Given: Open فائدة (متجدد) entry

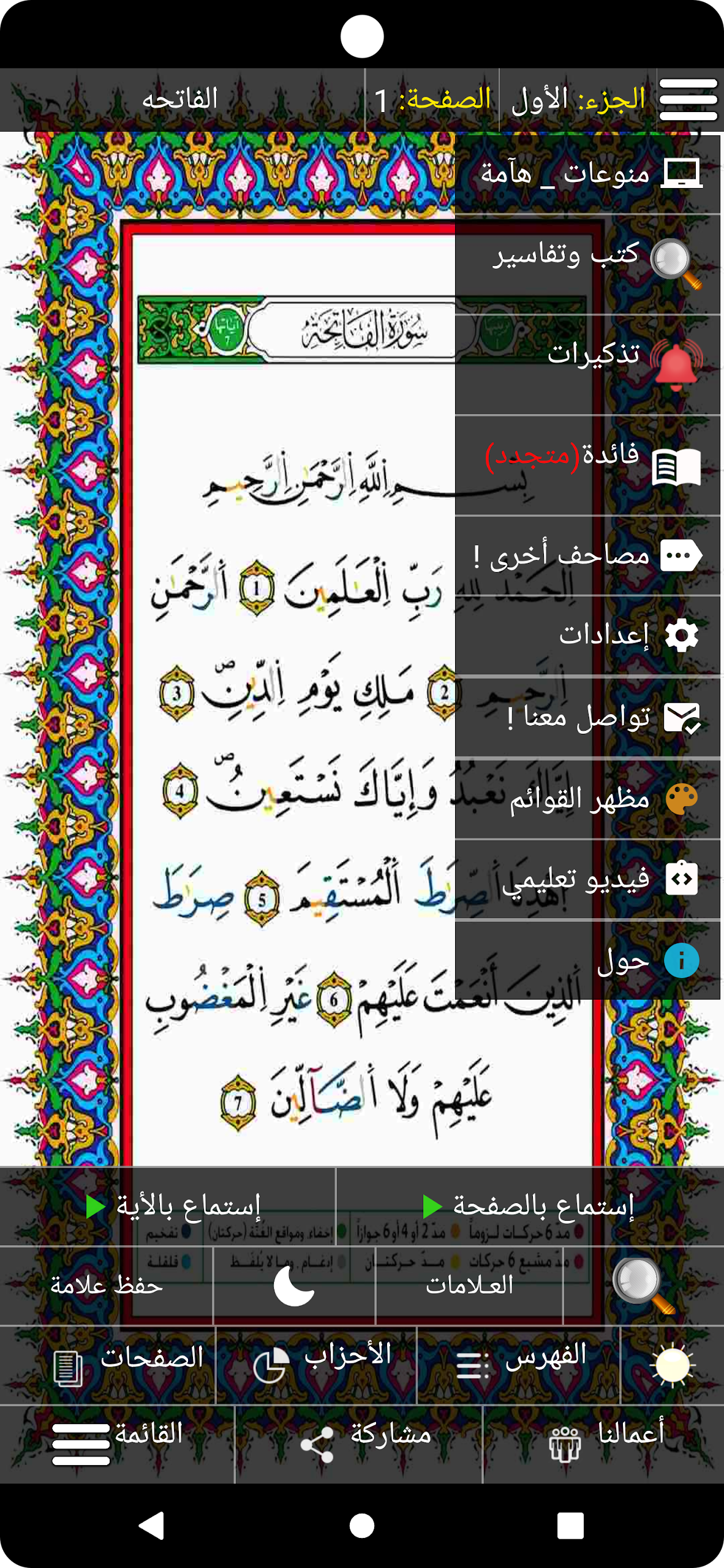Looking at the screenshot, I should (x=587, y=466).
